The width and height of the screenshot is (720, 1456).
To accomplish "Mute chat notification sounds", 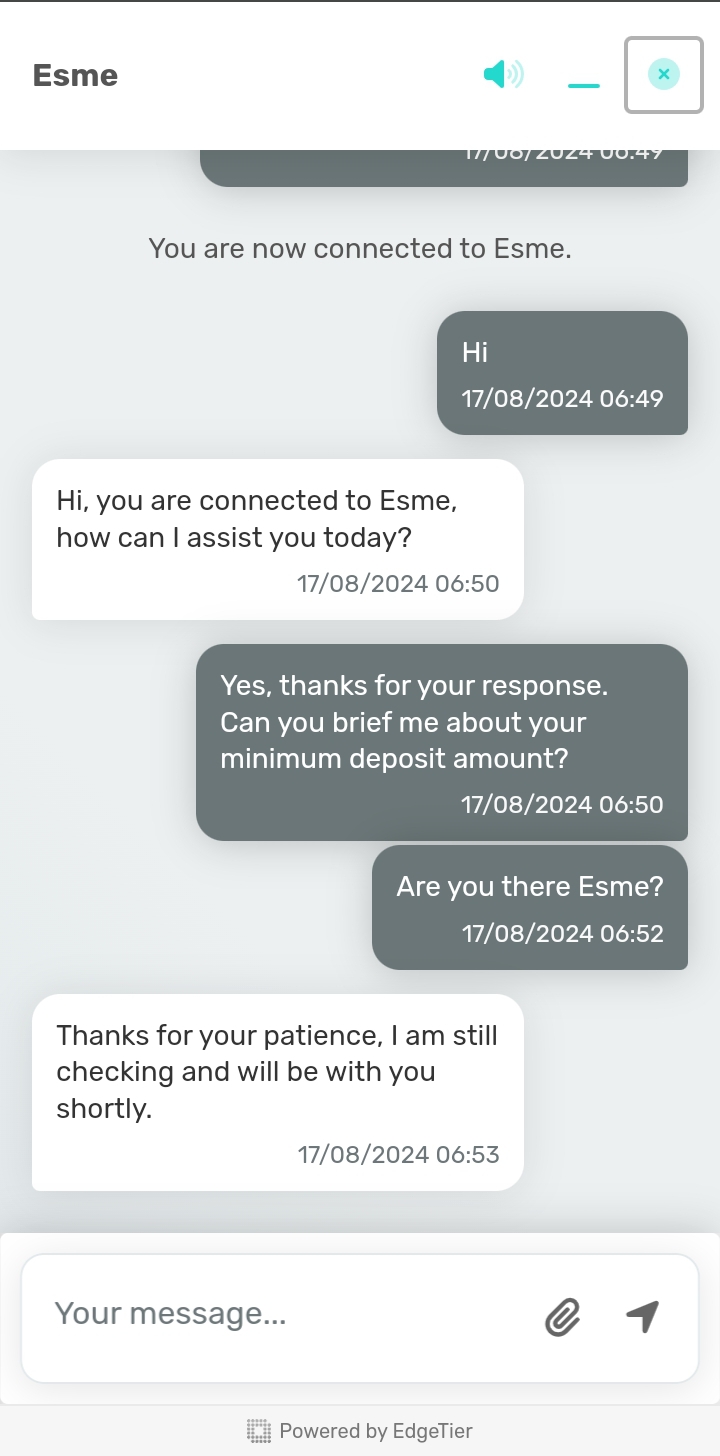I will (503, 73).
